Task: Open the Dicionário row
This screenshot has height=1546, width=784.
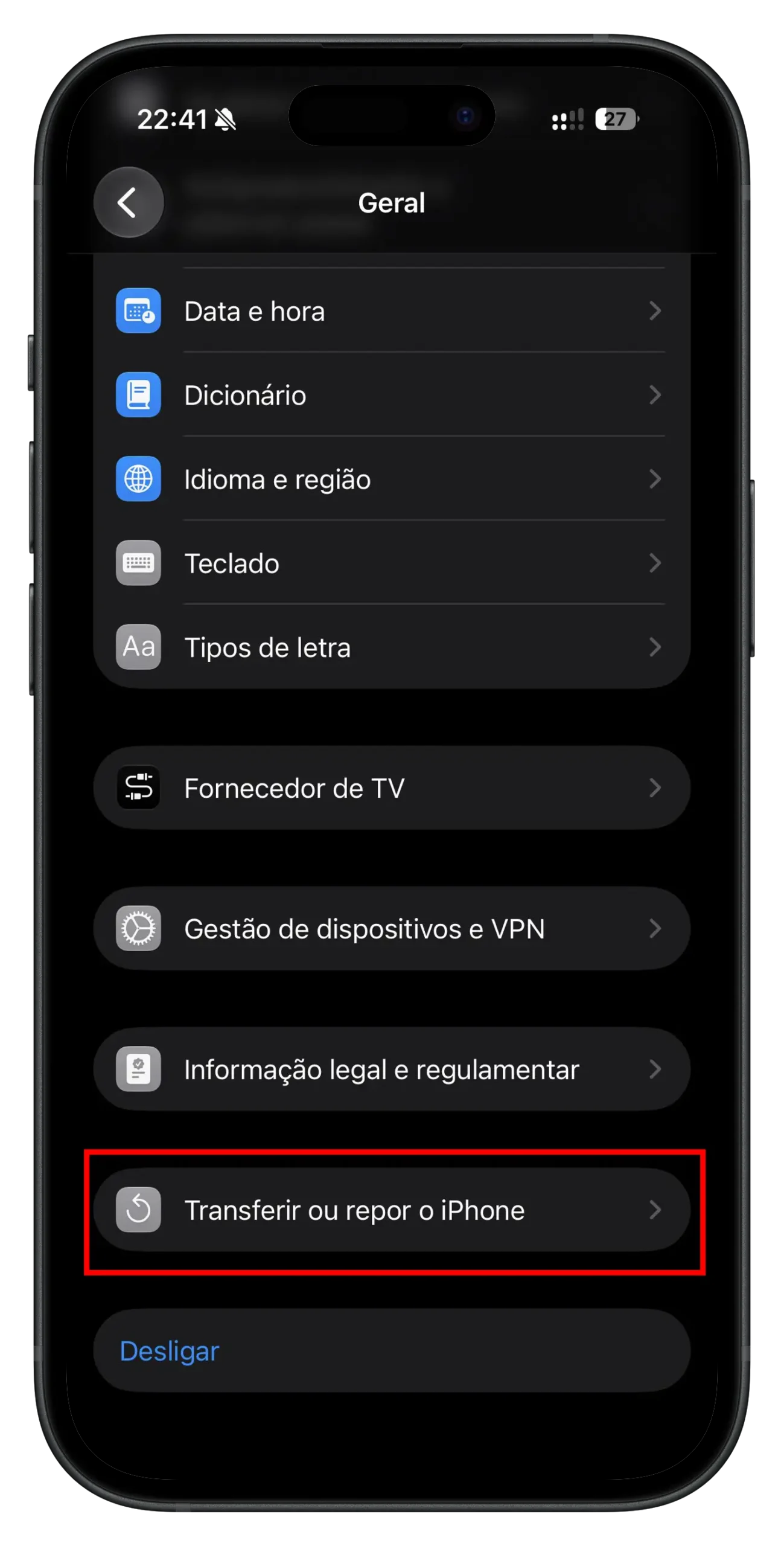Action: [x=391, y=394]
